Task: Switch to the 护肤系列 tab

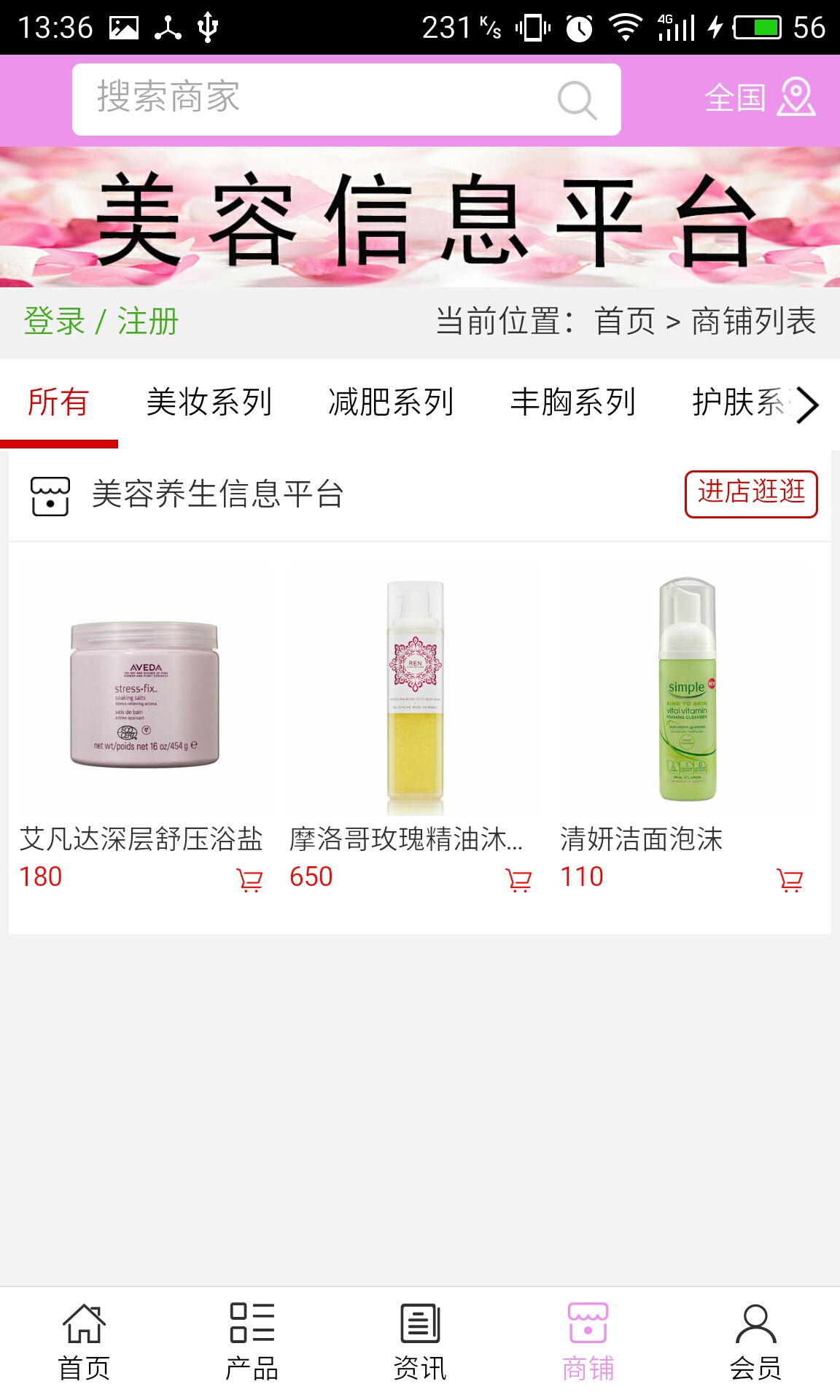Action: click(736, 402)
